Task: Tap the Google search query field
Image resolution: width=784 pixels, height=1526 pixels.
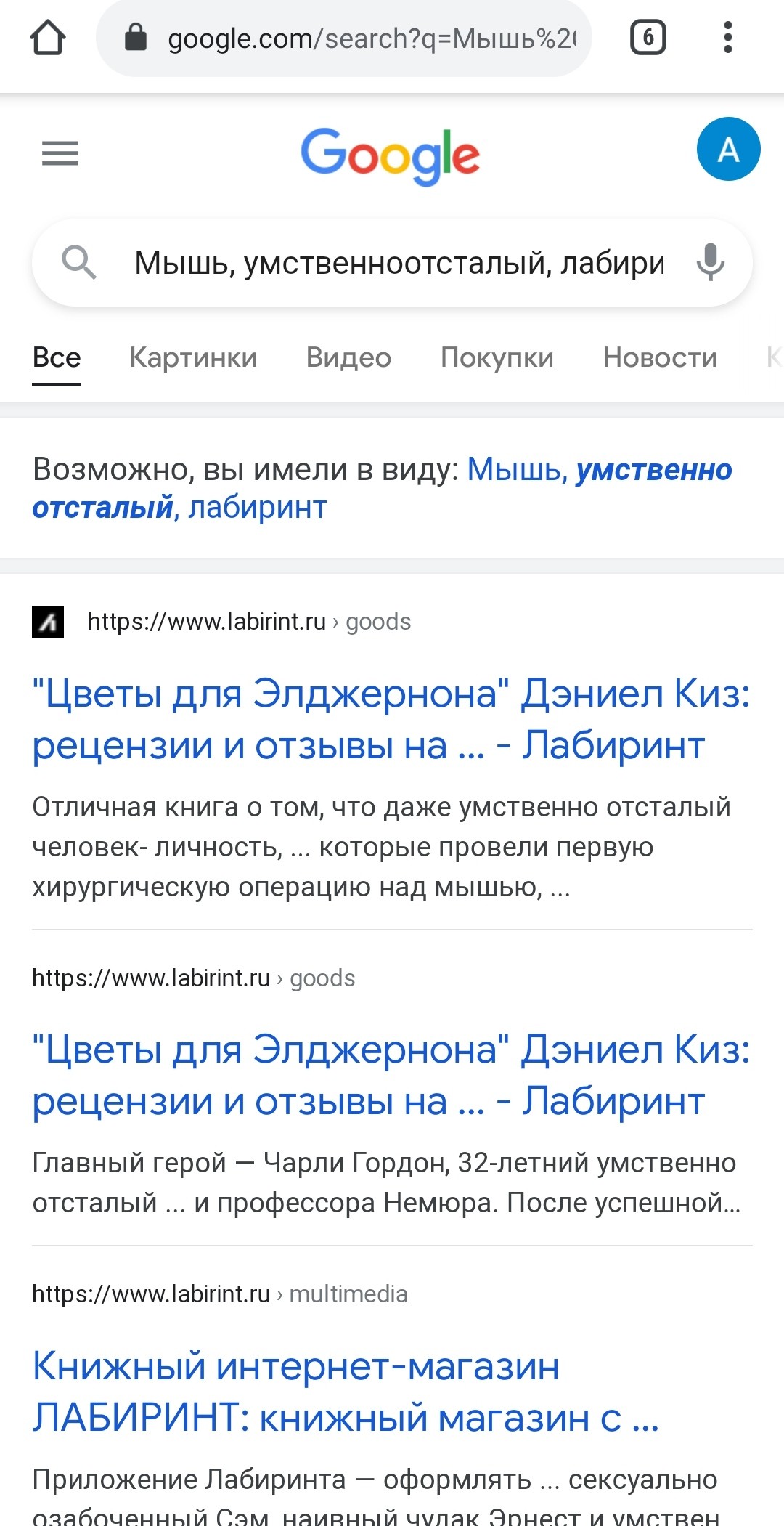Action: click(x=398, y=263)
